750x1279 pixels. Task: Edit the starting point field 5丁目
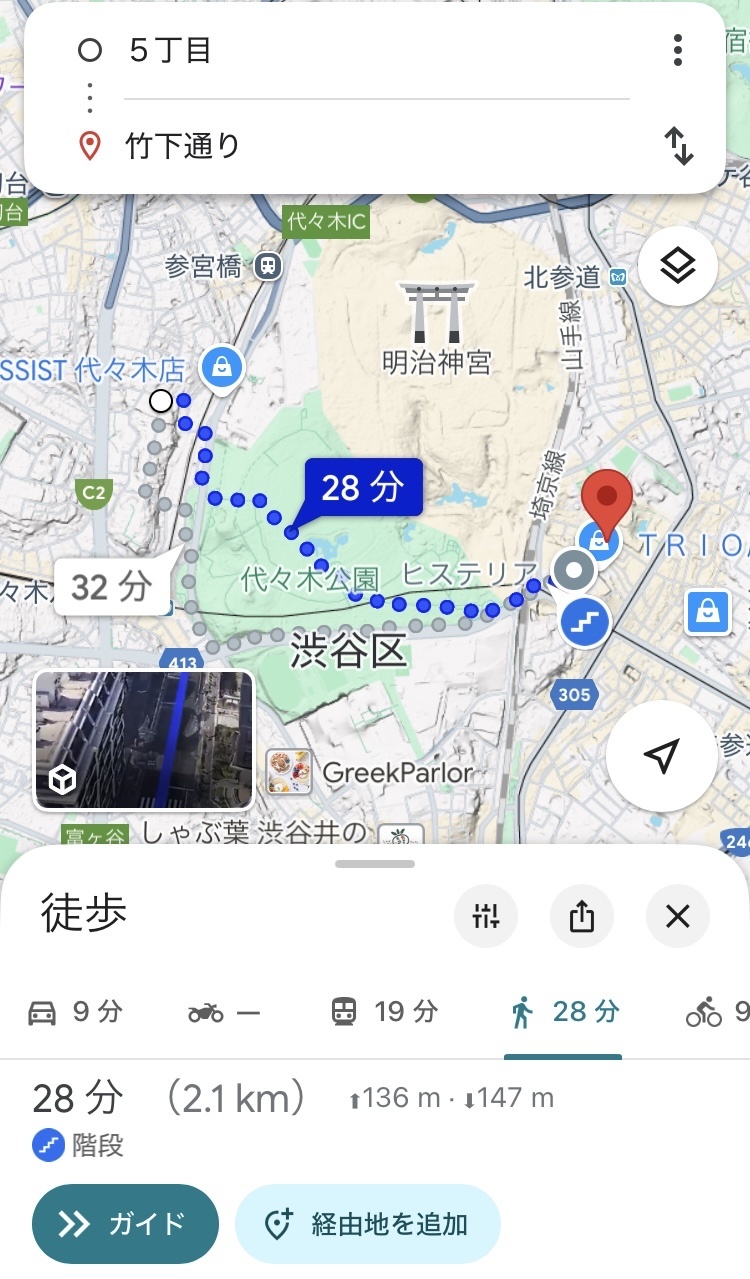[x=375, y=51]
